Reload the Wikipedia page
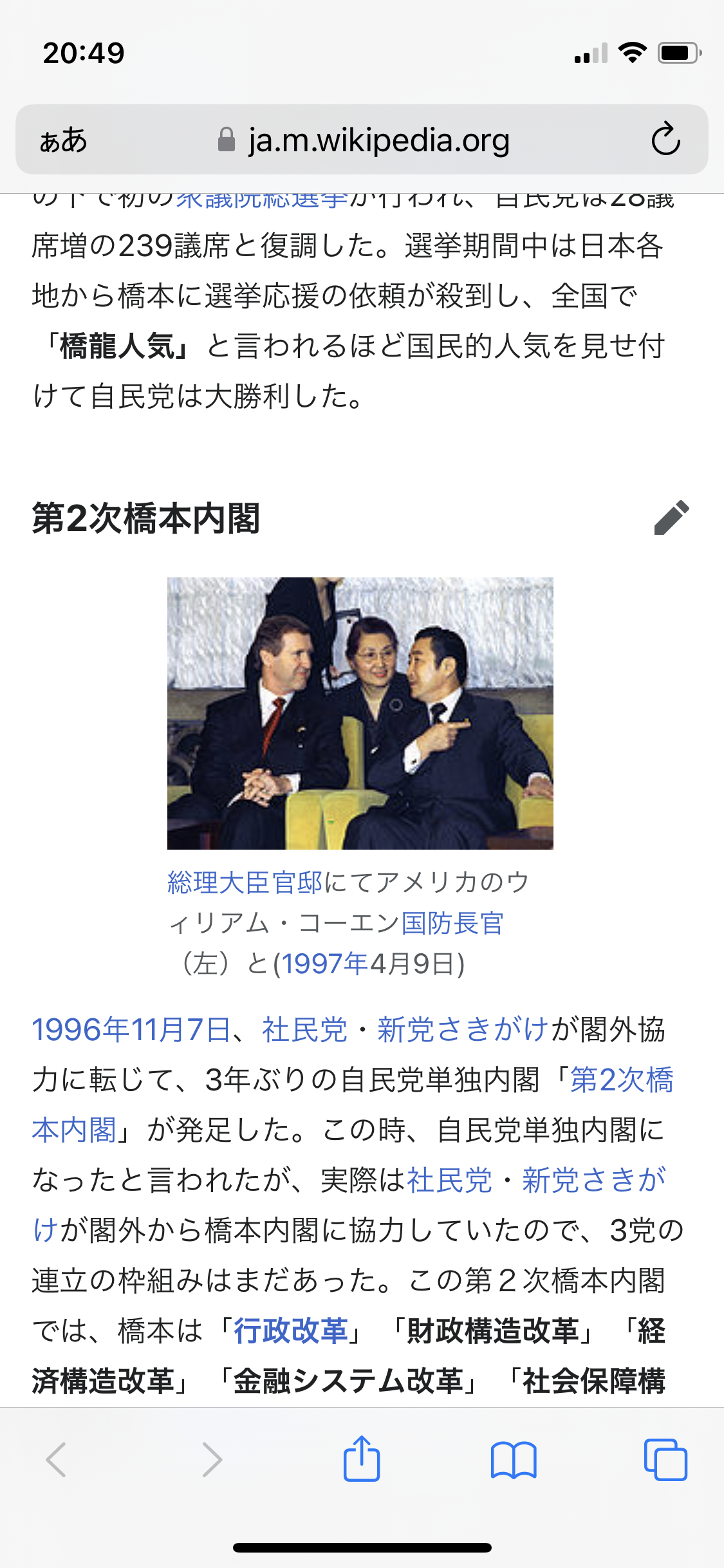The width and height of the screenshot is (724, 1568). point(665,139)
